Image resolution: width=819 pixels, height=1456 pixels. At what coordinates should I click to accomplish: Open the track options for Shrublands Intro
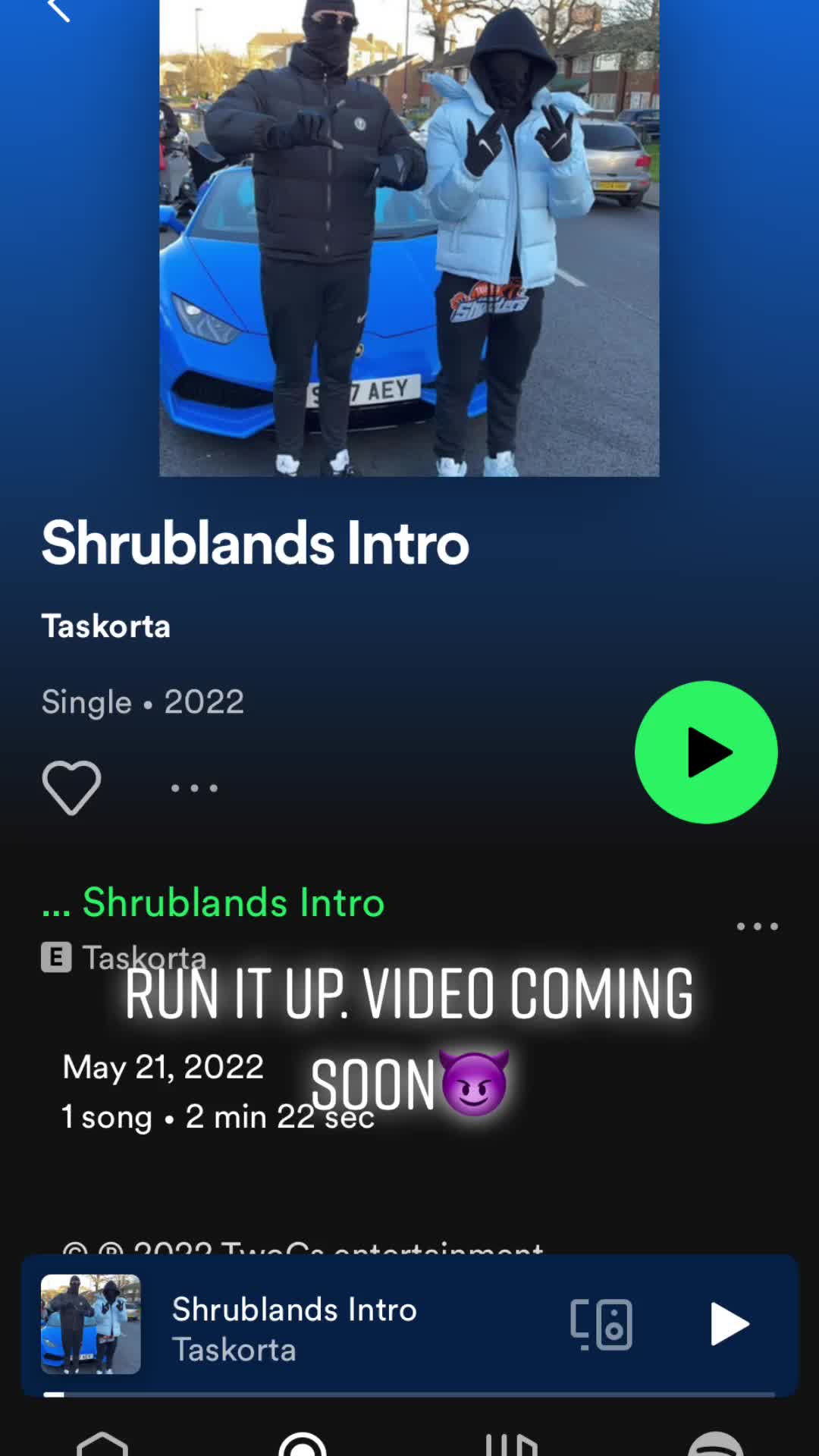point(758,926)
